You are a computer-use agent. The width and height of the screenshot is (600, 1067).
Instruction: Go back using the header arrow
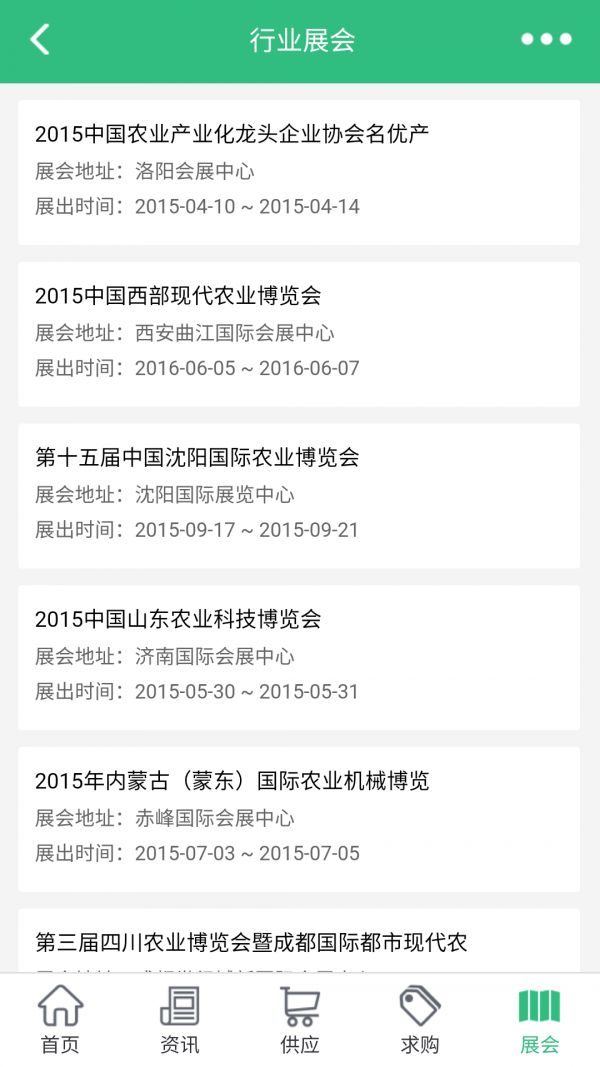[40, 39]
